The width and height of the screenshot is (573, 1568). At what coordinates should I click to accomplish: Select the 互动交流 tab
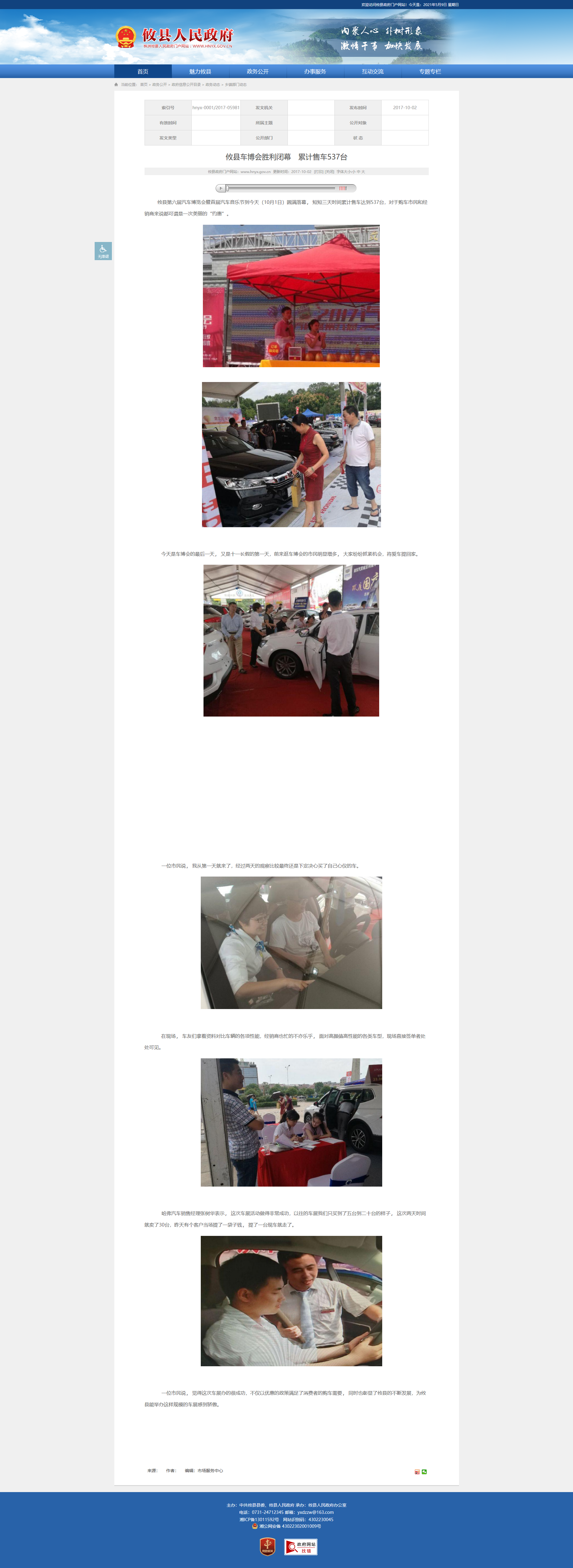pos(373,71)
